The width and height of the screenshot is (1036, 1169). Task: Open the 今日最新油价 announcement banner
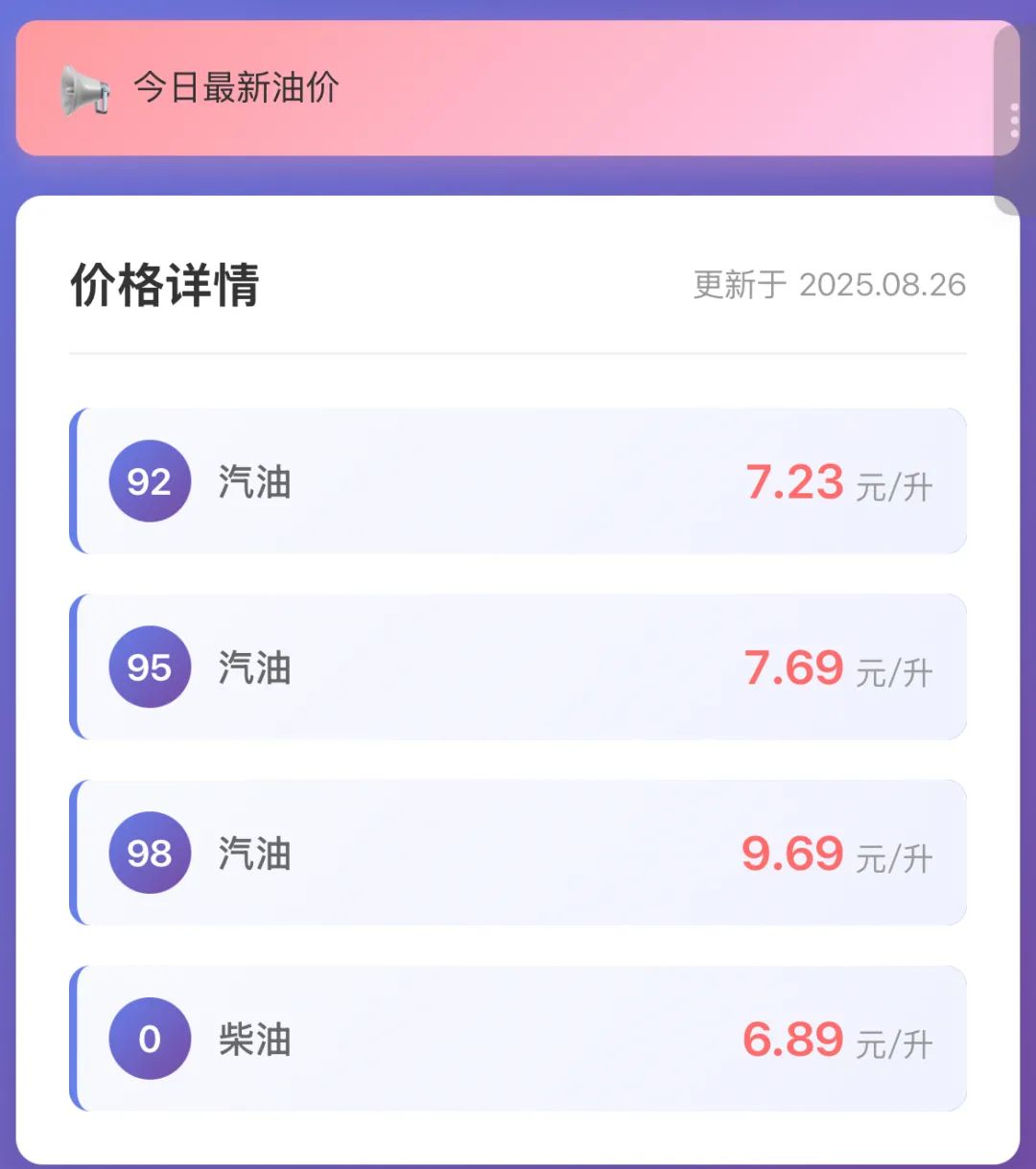pyautogui.click(x=499, y=88)
